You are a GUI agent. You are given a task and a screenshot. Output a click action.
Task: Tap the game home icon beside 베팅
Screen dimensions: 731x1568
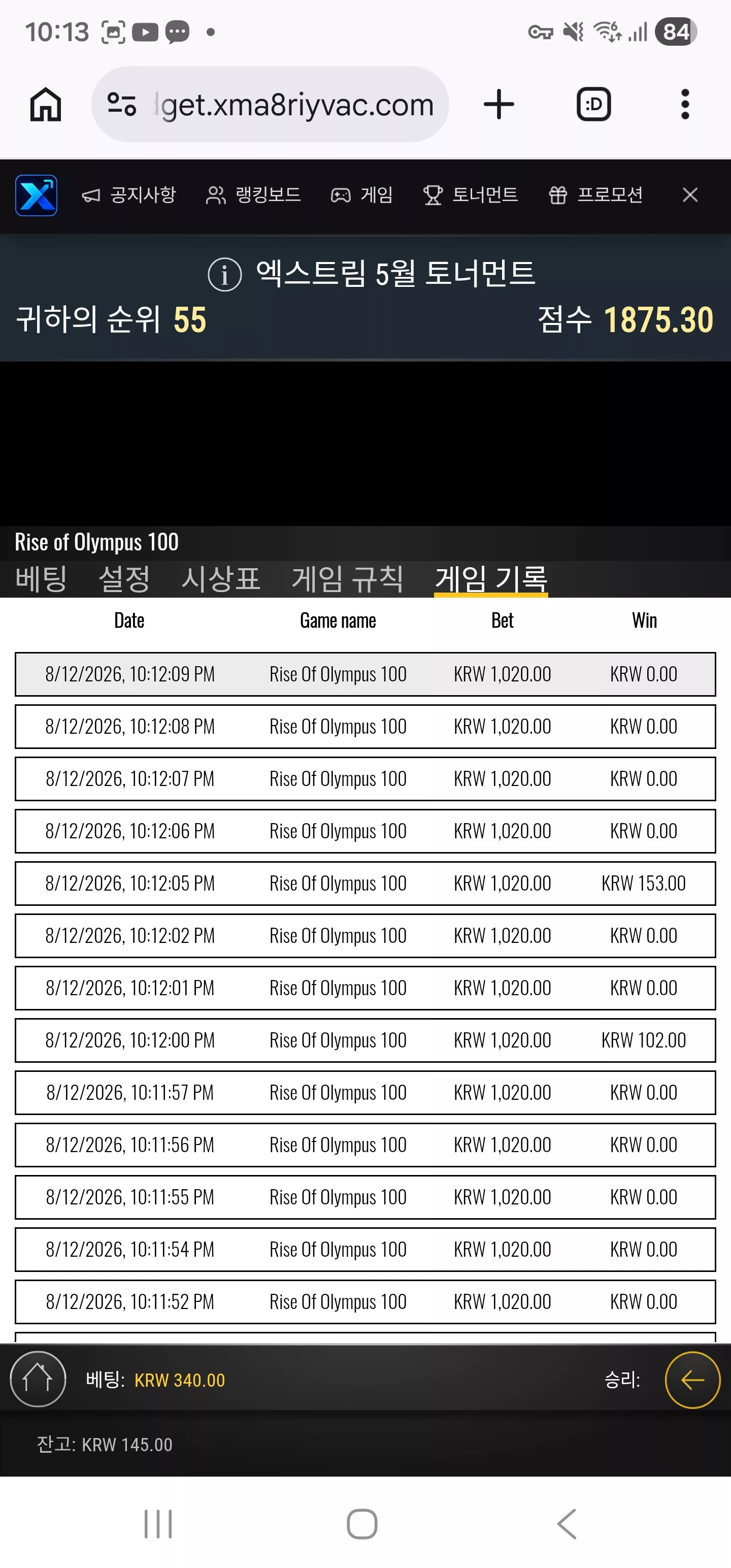tap(38, 1379)
